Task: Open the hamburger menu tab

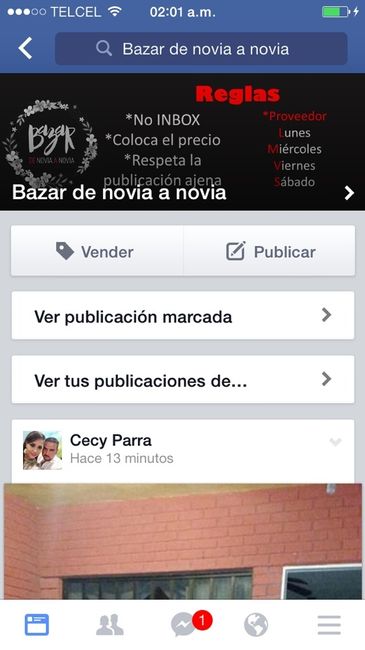Action: click(x=329, y=625)
